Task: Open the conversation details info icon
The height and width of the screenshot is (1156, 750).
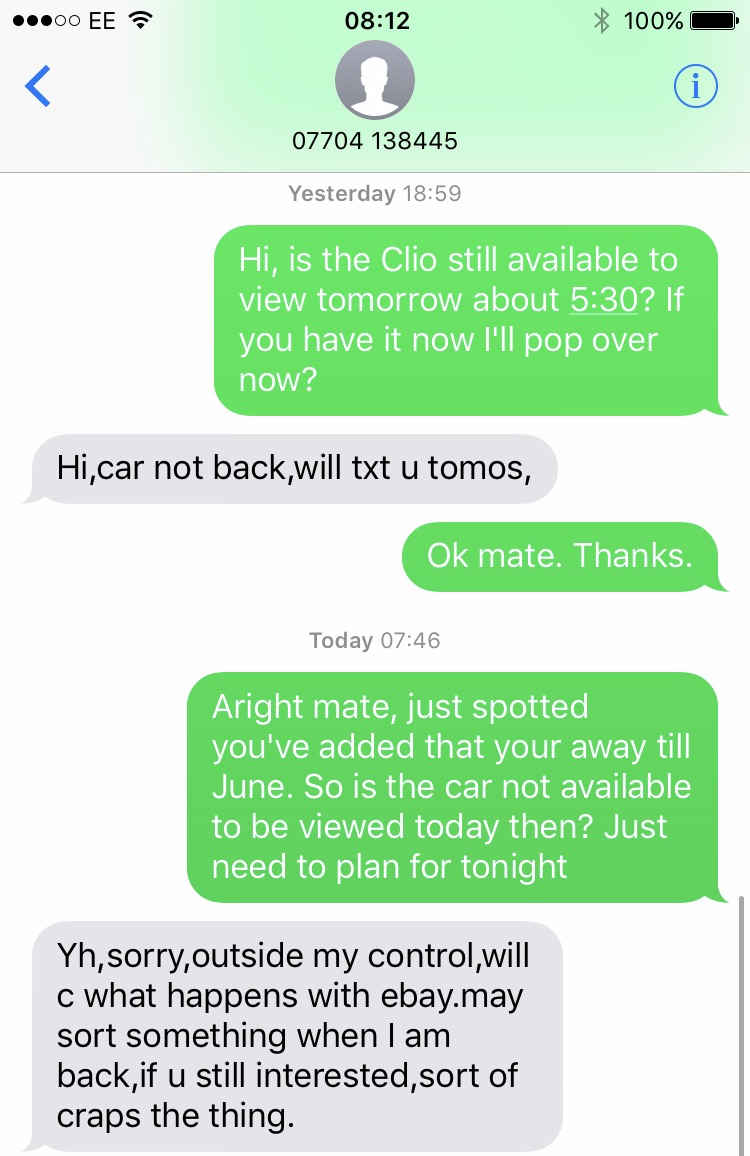Action: (x=696, y=87)
